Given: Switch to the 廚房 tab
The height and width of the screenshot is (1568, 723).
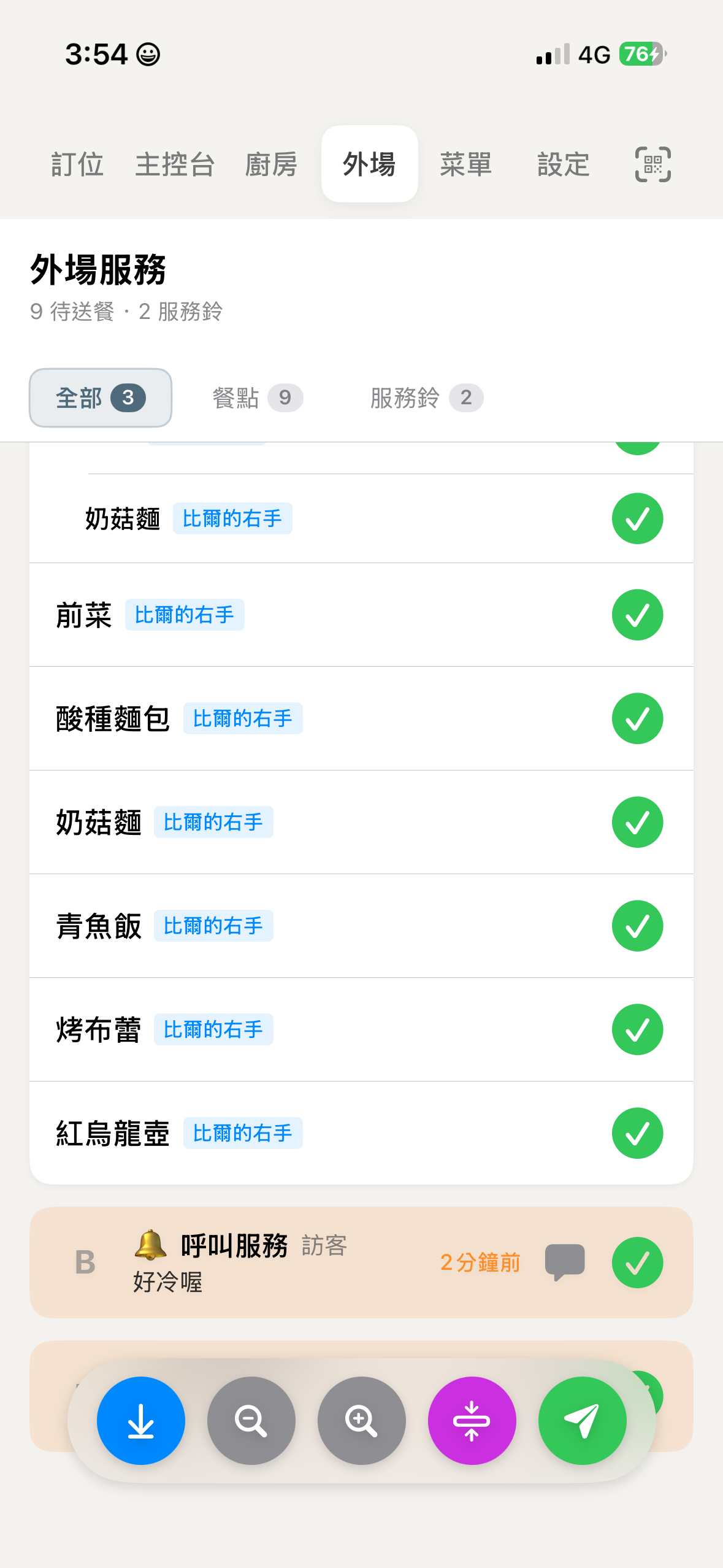Looking at the screenshot, I should pyautogui.click(x=270, y=164).
